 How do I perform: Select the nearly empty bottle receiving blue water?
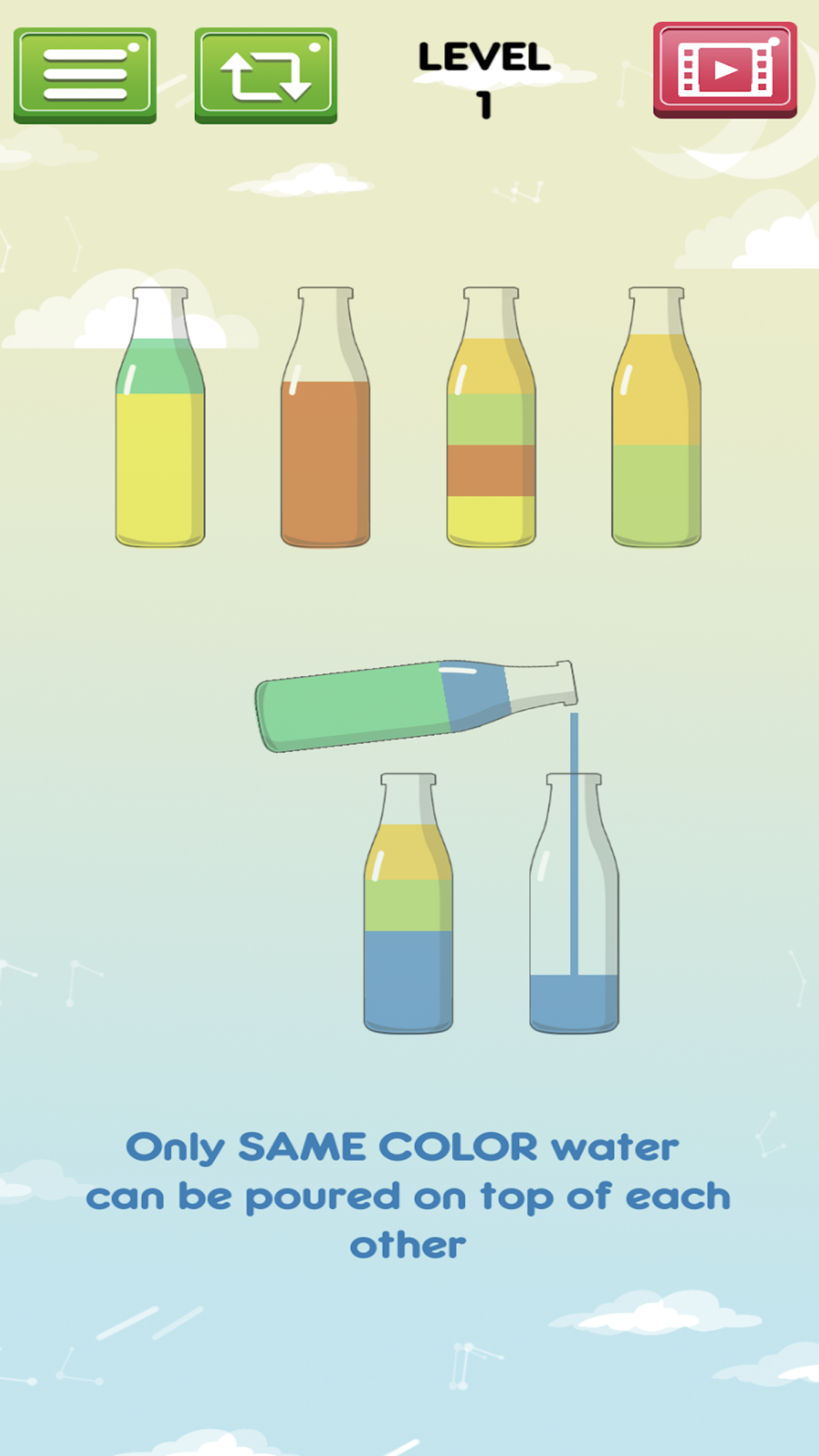click(x=574, y=903)
